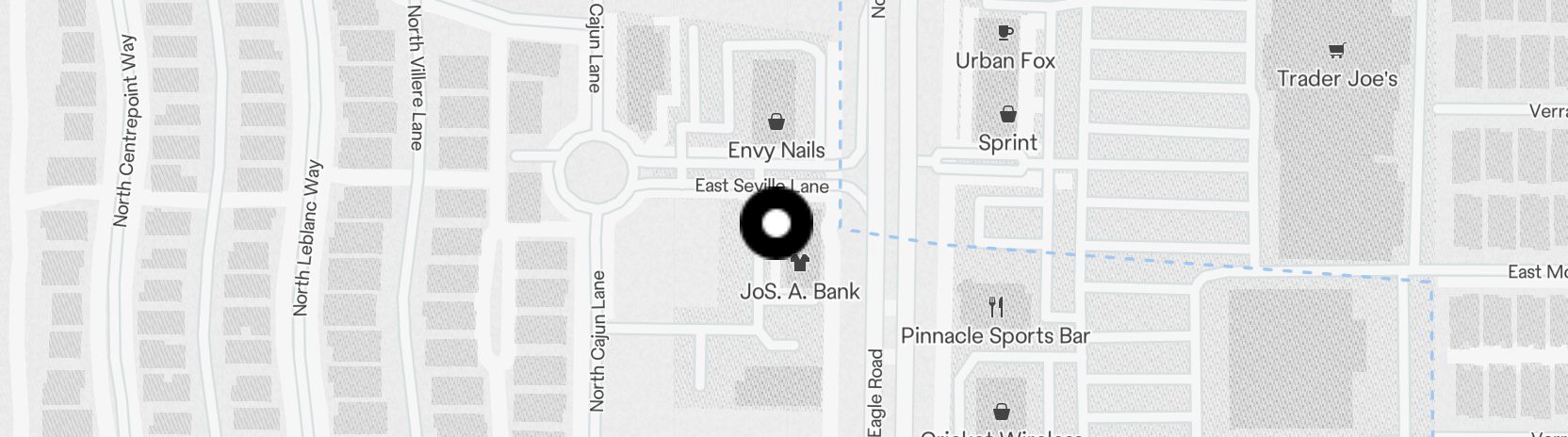The image size is (1568, 437).
Task: Select the Trader Joe's grocery marker
Action: point(1336,51)
